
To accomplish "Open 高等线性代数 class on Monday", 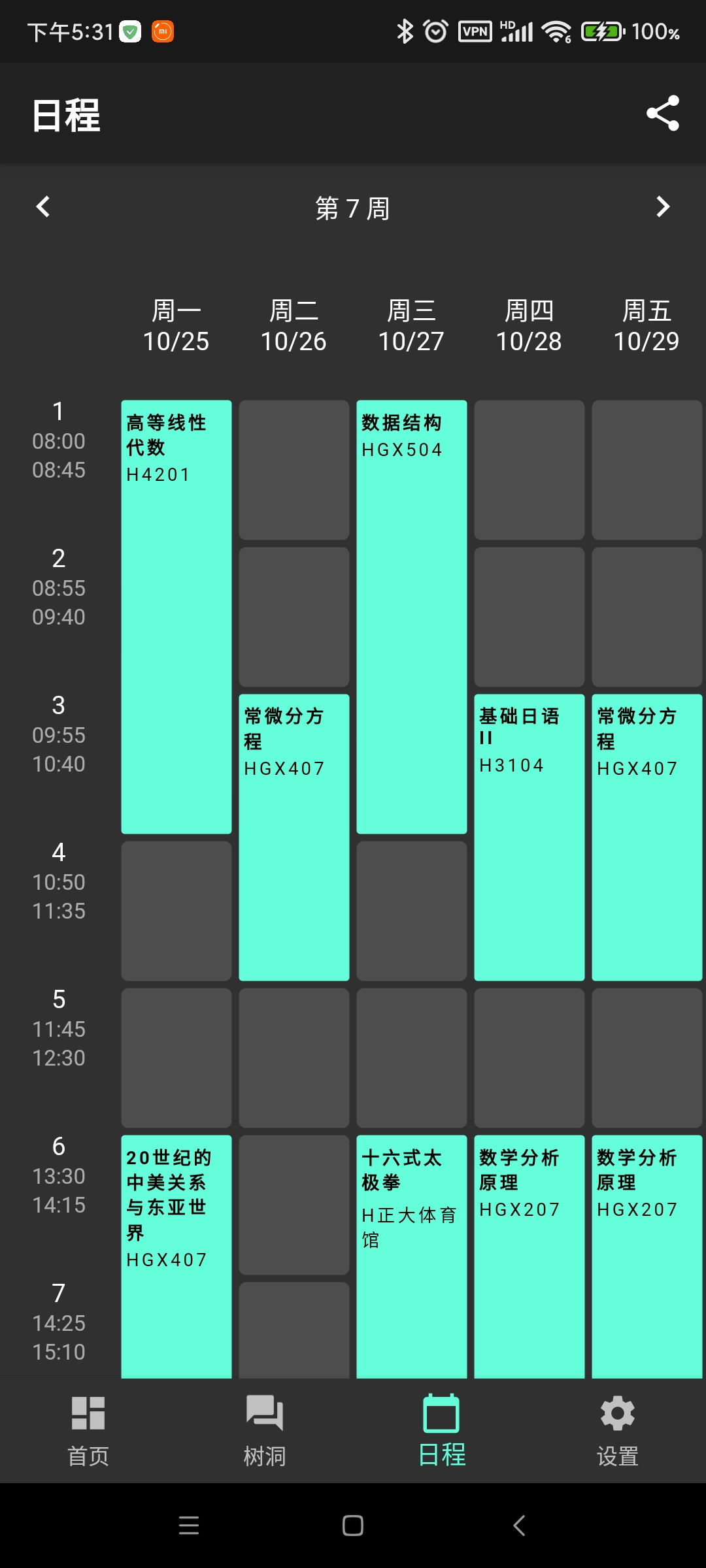I will pos(176,617).
